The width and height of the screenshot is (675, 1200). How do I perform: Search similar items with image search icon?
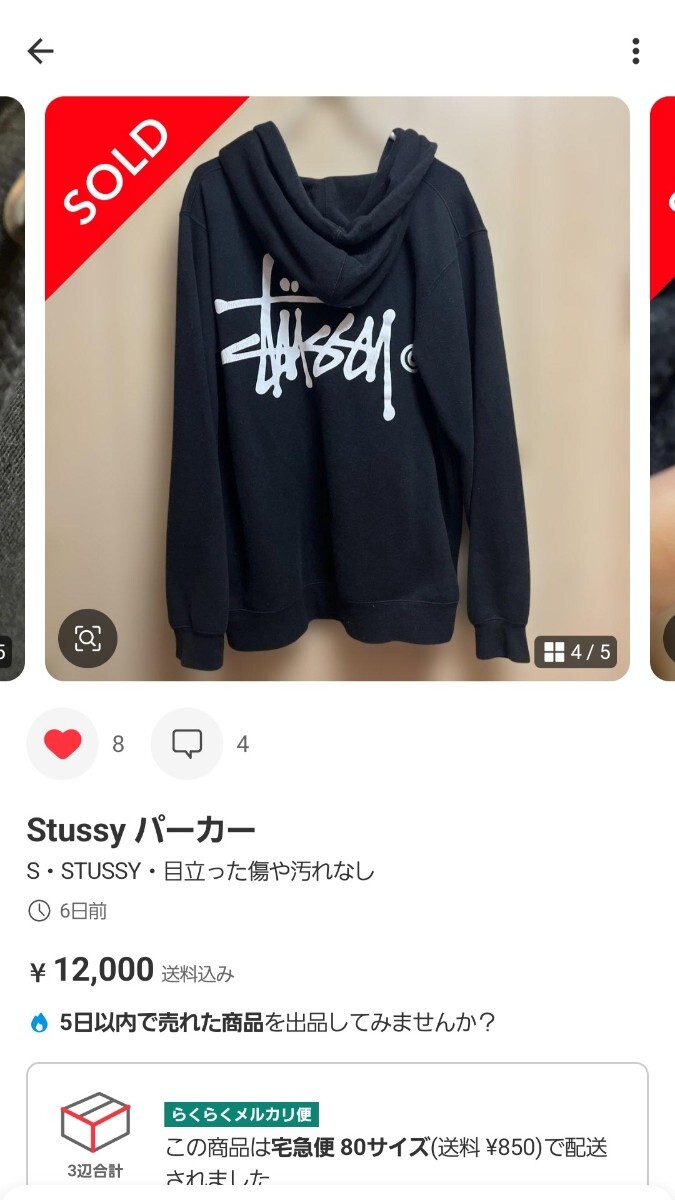click(x=88, y=638)
